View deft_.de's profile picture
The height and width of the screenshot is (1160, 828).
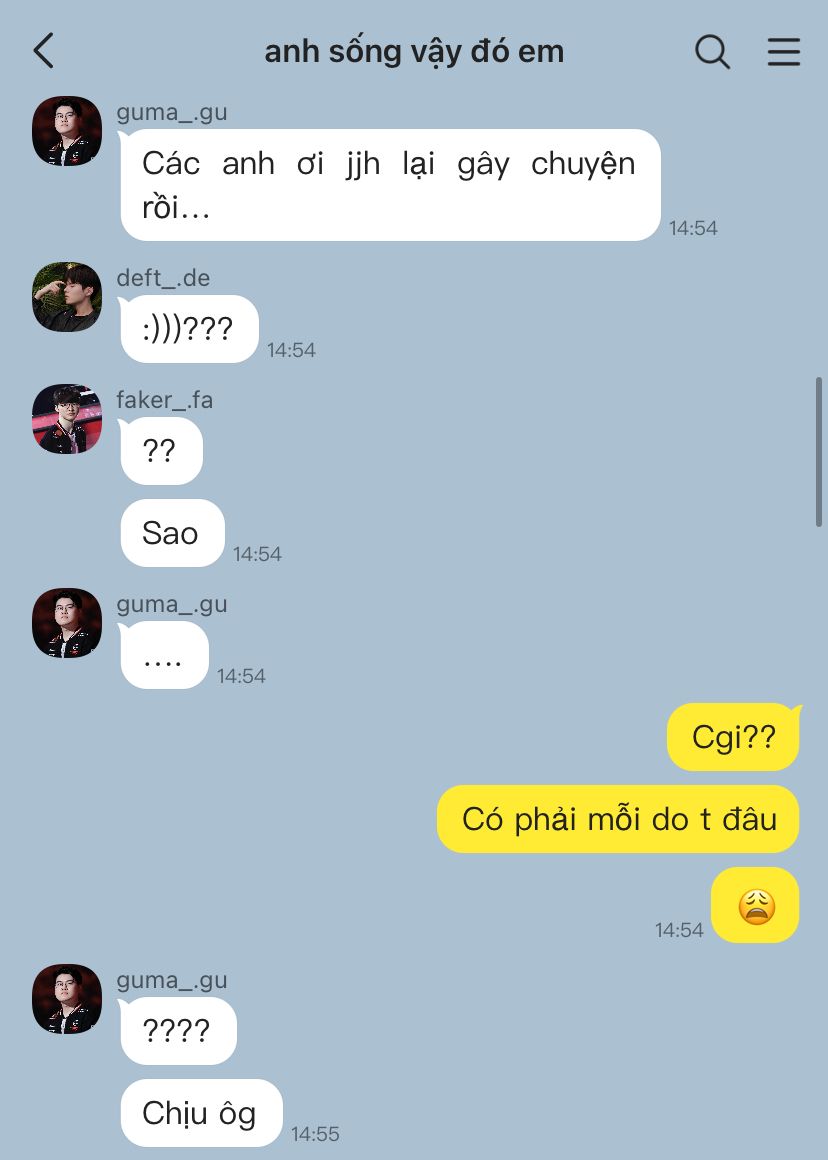pyautogui.click(x=67, y=297)
